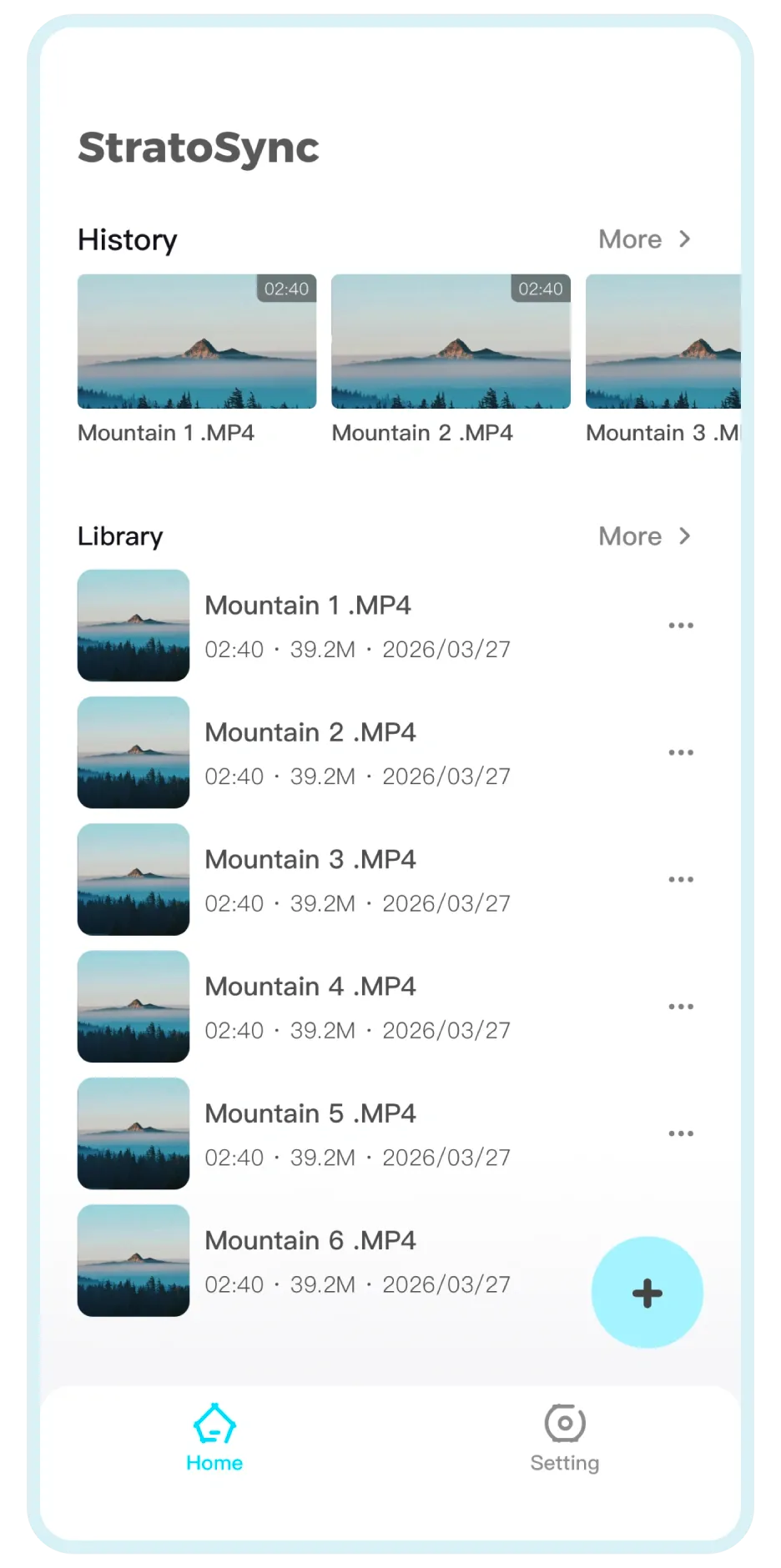Switch to the Setting tab
The width and height of the screenshot is (781, 1568).
click(565, 1438)
